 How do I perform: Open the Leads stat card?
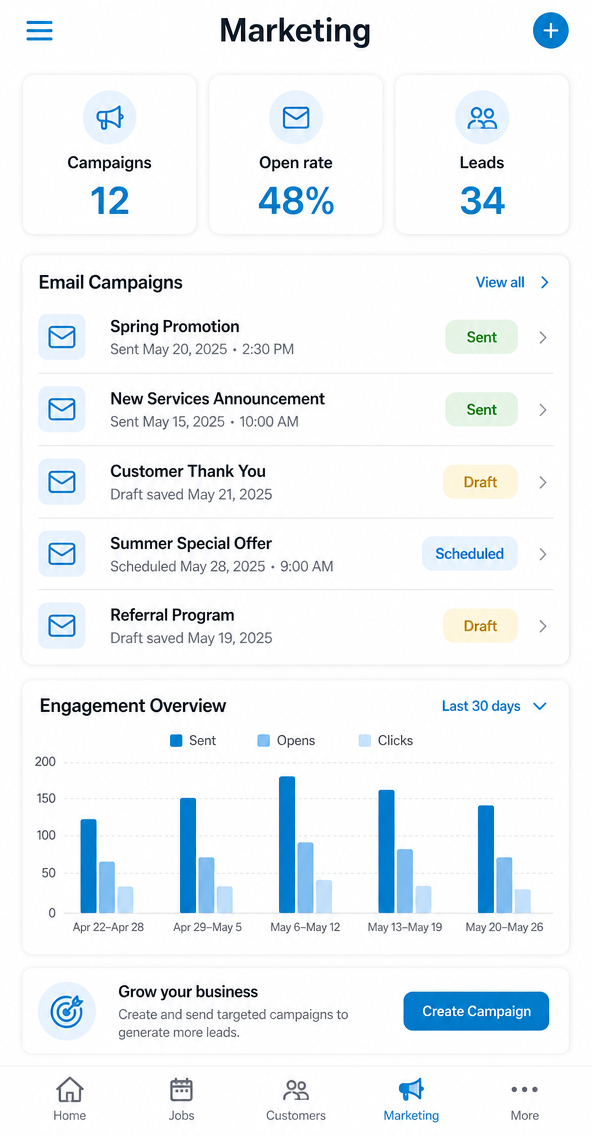(x=482, y=154)
